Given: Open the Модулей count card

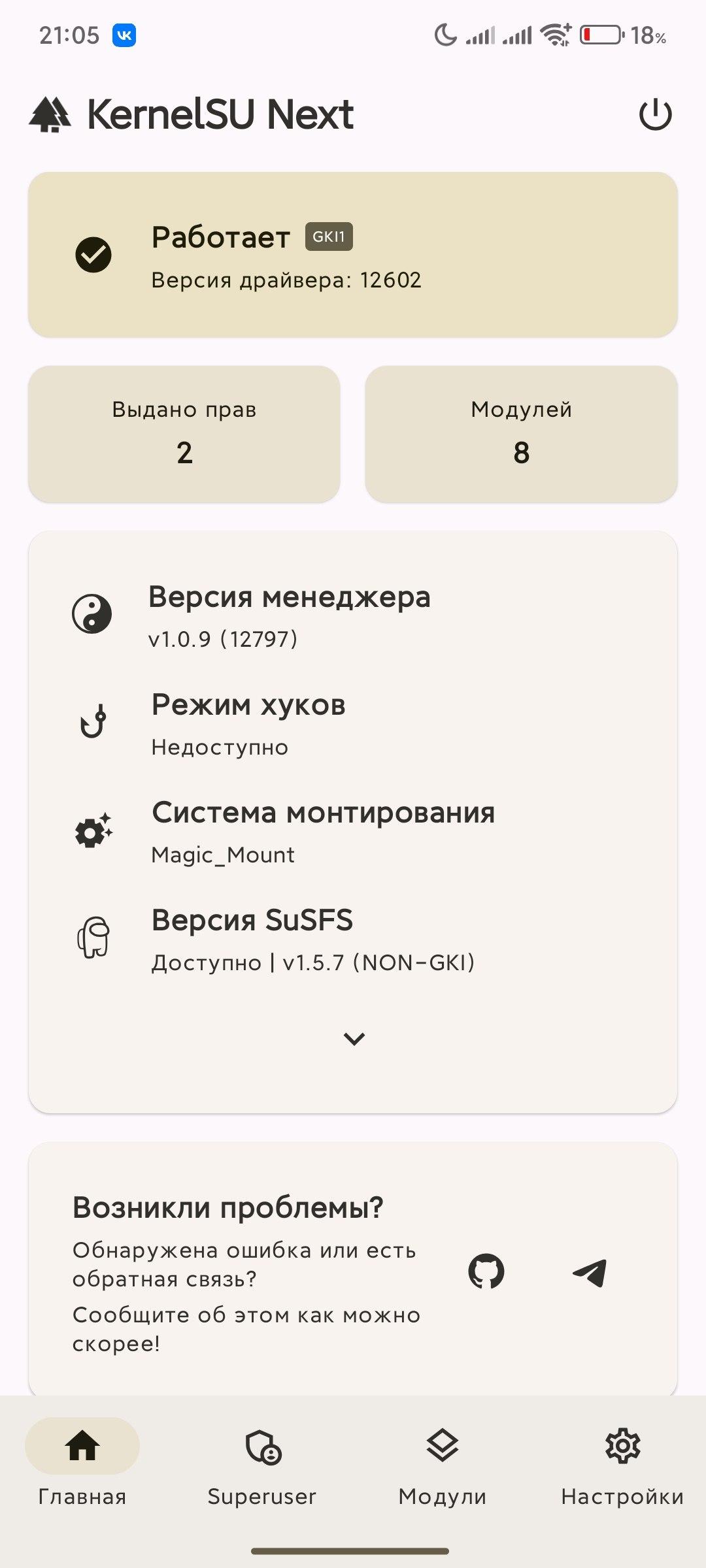Looking at the screenshot, I should tap(521, 434).
